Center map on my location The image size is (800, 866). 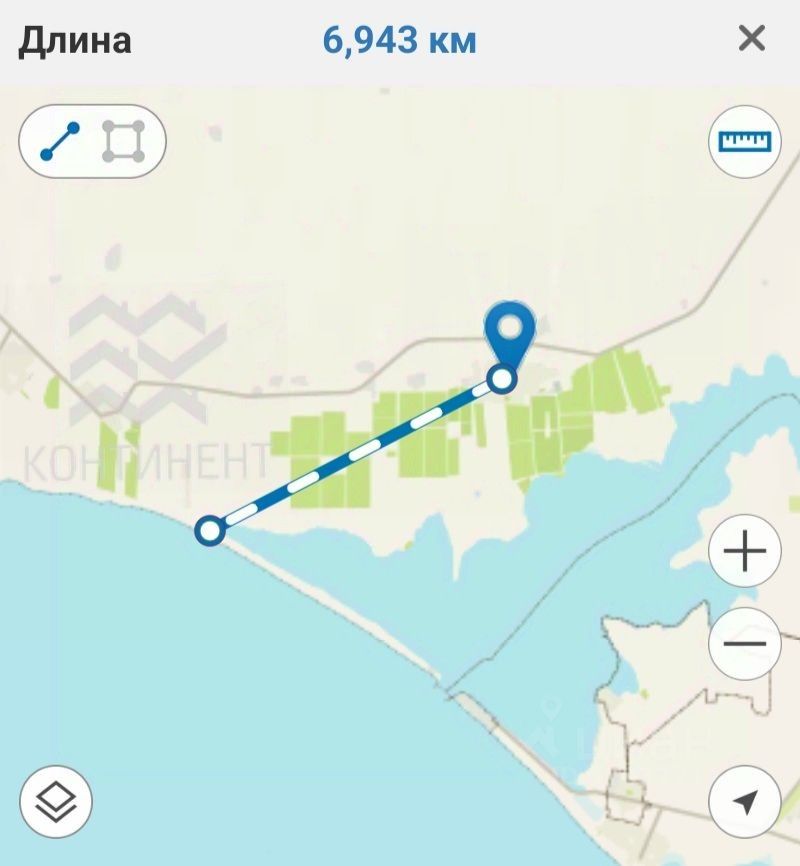coord(744,801)
